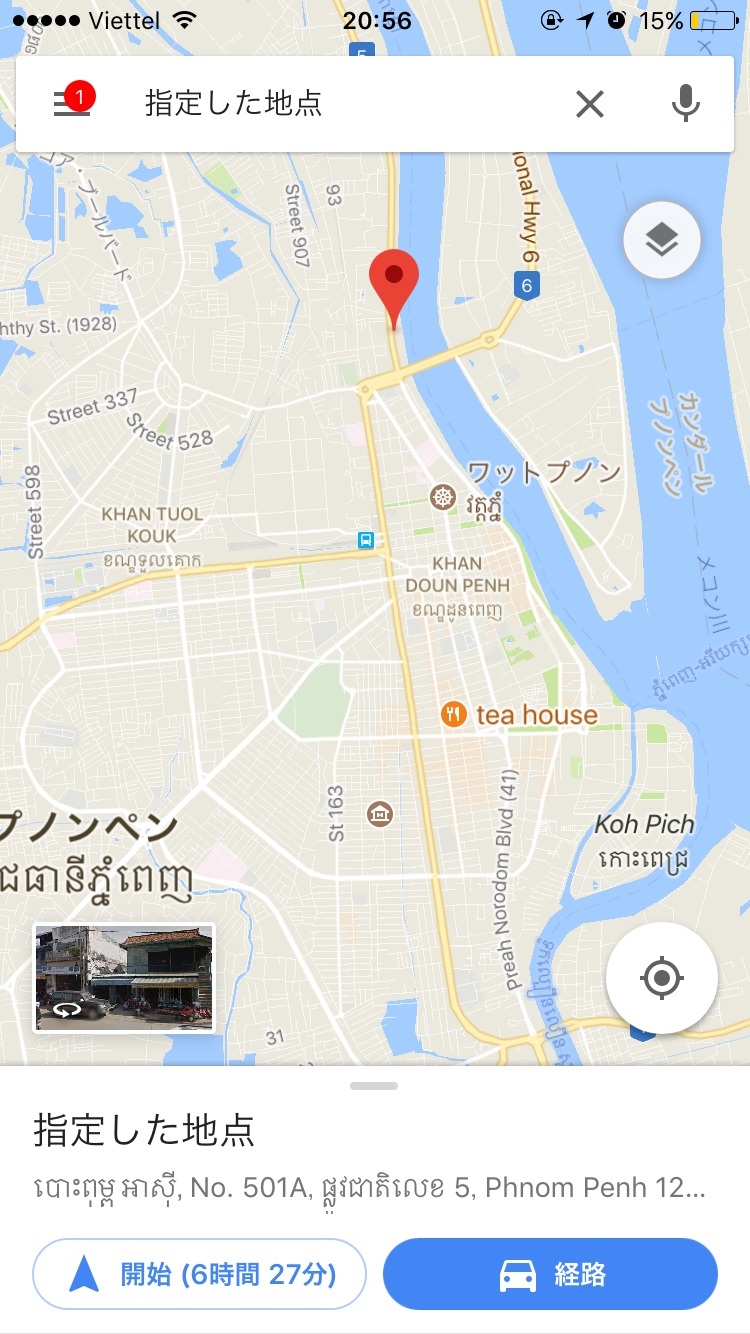Tap the red dropped pin marker
750x1334 pixels.
[394, 282]
